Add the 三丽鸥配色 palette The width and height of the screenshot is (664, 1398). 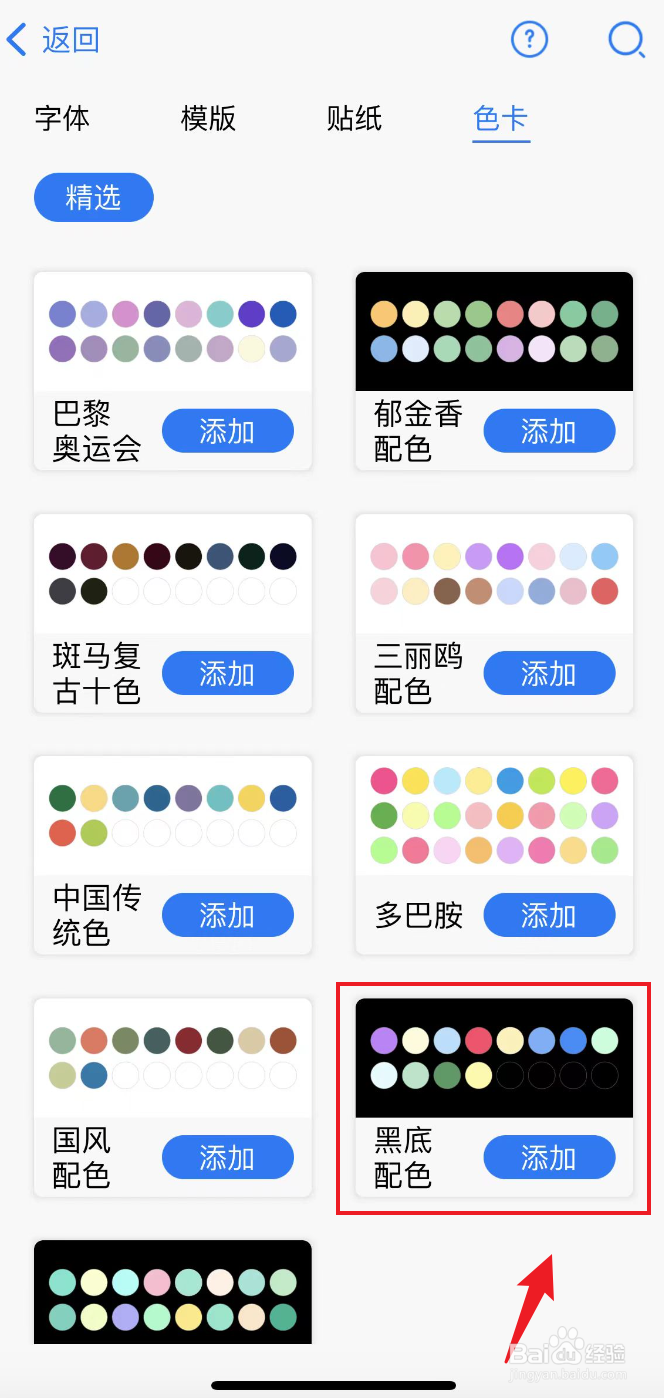click(549, 673)
